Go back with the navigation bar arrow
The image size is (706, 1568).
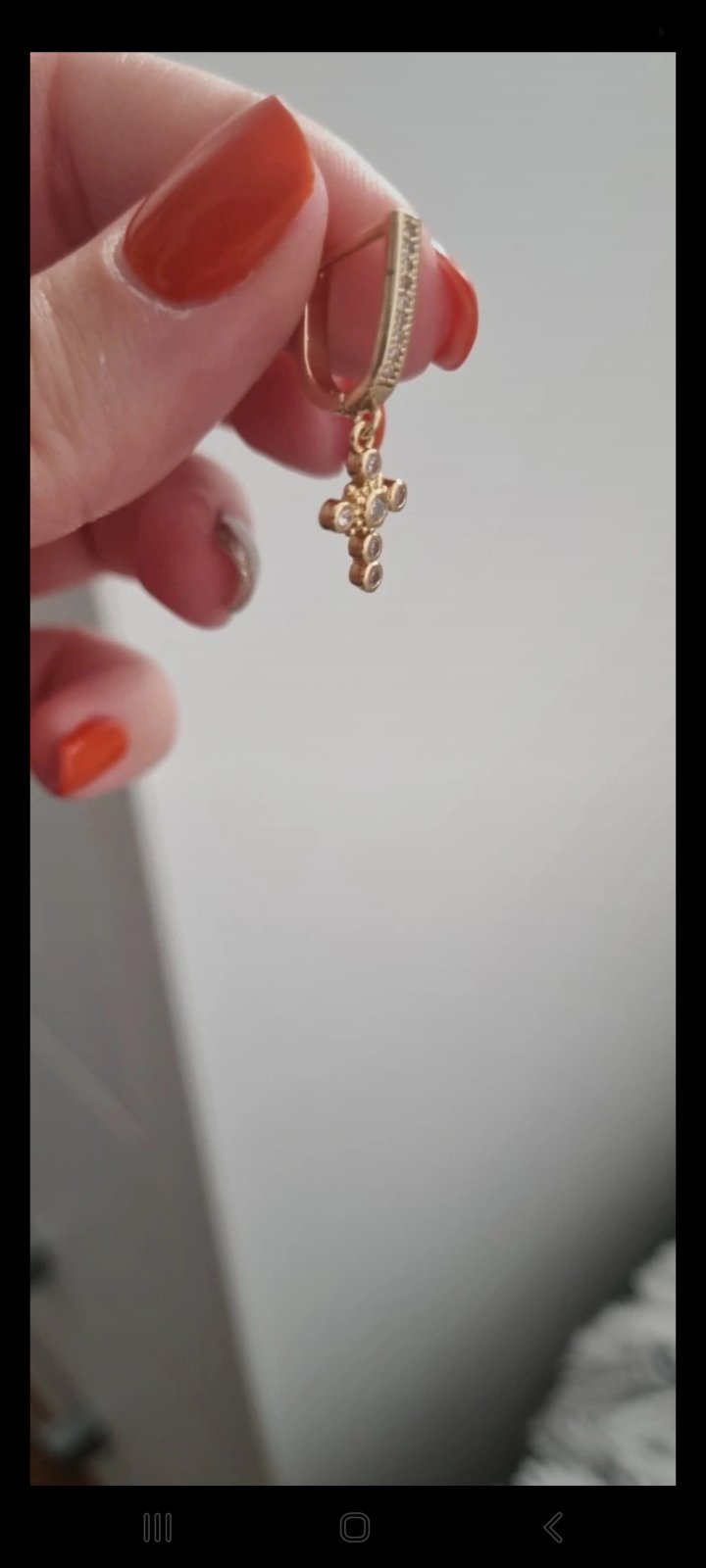pos(553,1527)
